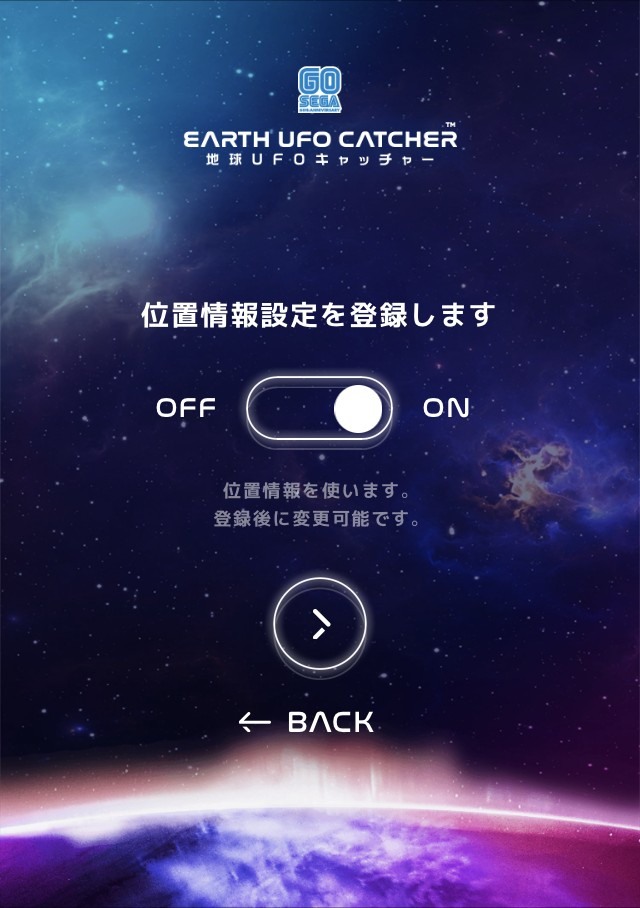This screenshot has height=908, width=640.
Task: Proceed with the circular next arrow button
Action: click(320, 624)
